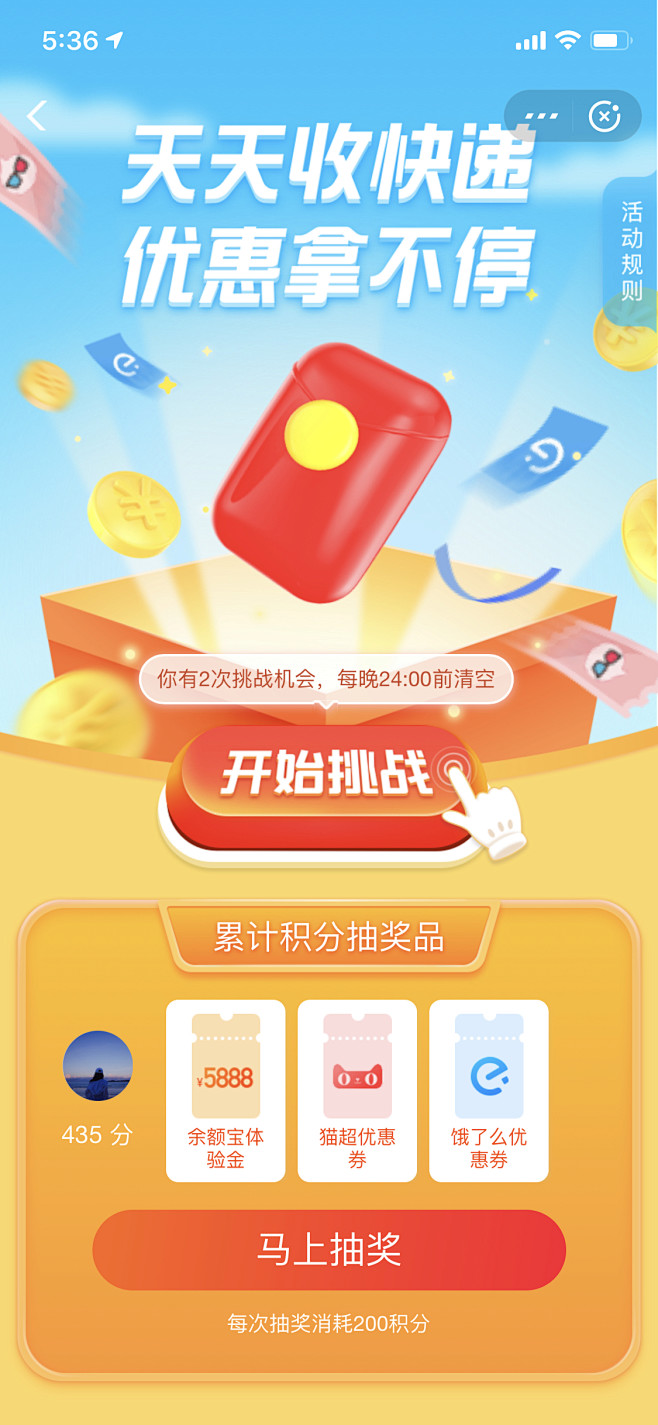
Task: Open the 猫超优惠券 prize card
Action: point(357,1091)
